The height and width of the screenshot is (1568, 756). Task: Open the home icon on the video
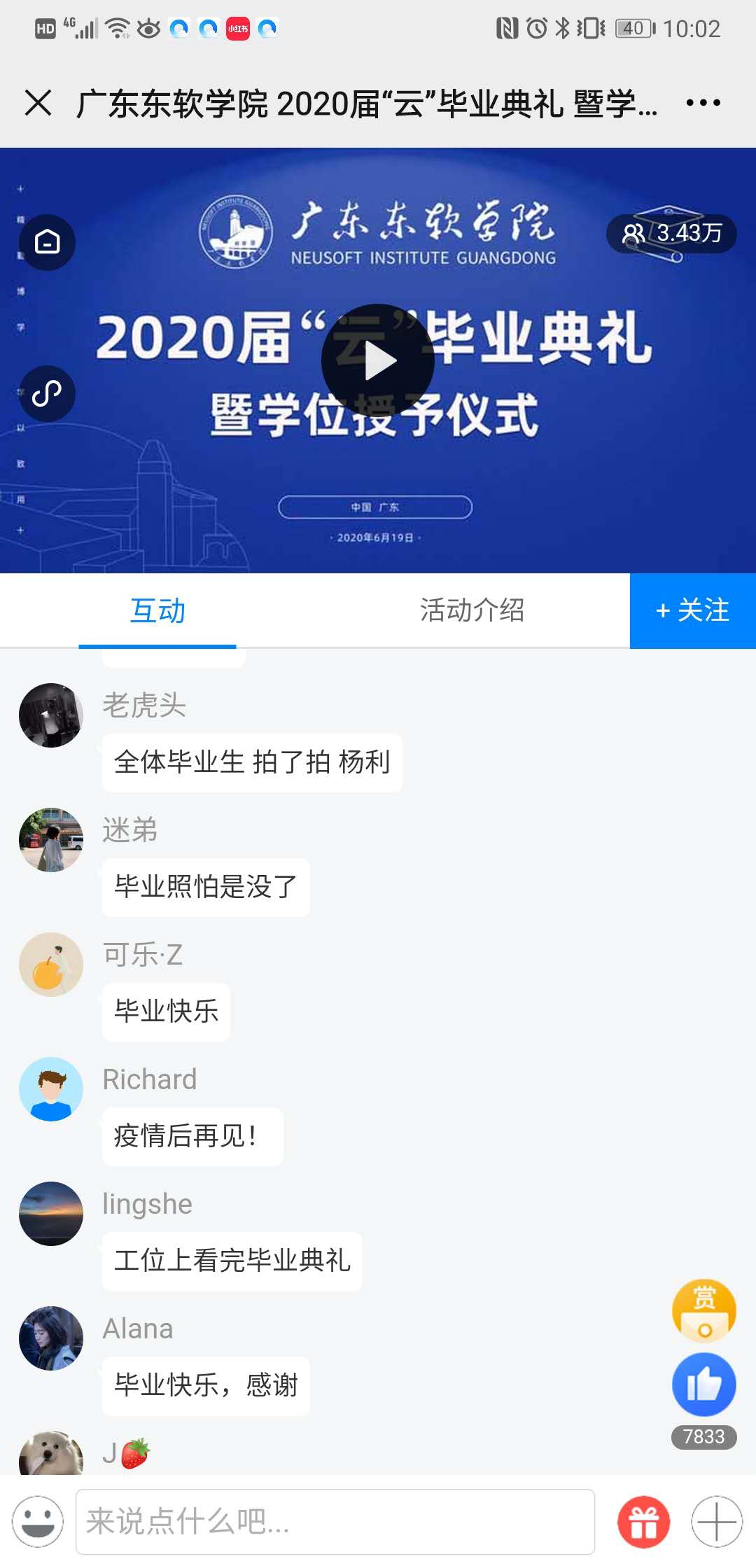coord(47,242)
